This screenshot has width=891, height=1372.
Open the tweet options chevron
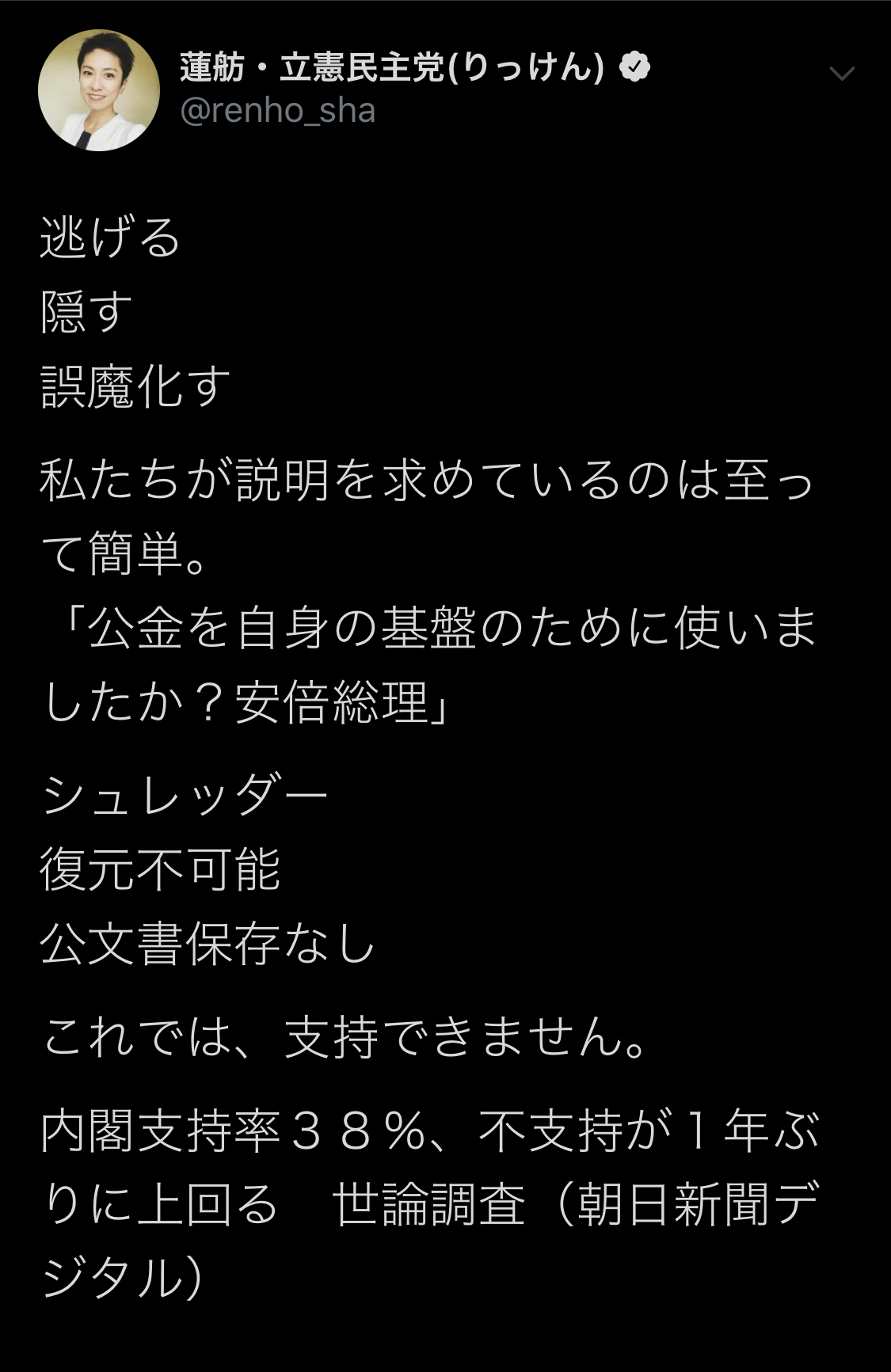841,74
